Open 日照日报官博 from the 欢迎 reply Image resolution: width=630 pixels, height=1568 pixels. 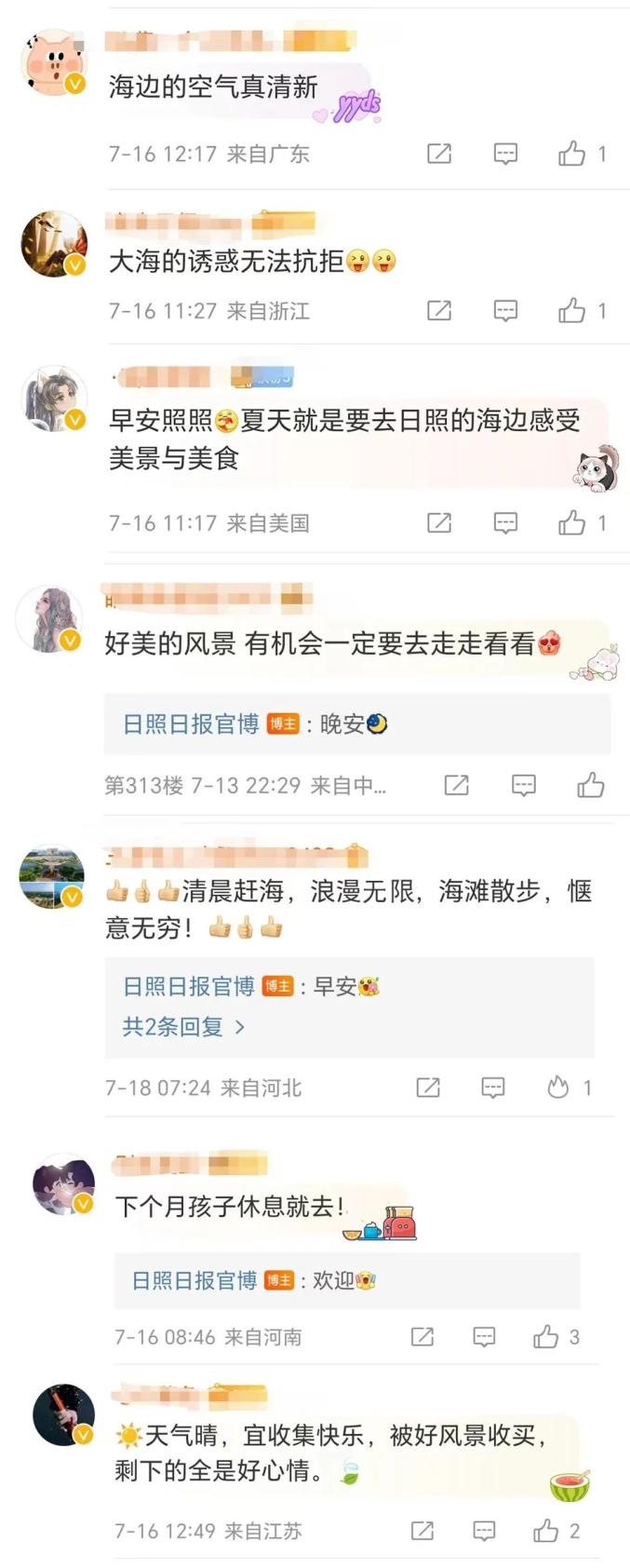(x=194, y=1280)
